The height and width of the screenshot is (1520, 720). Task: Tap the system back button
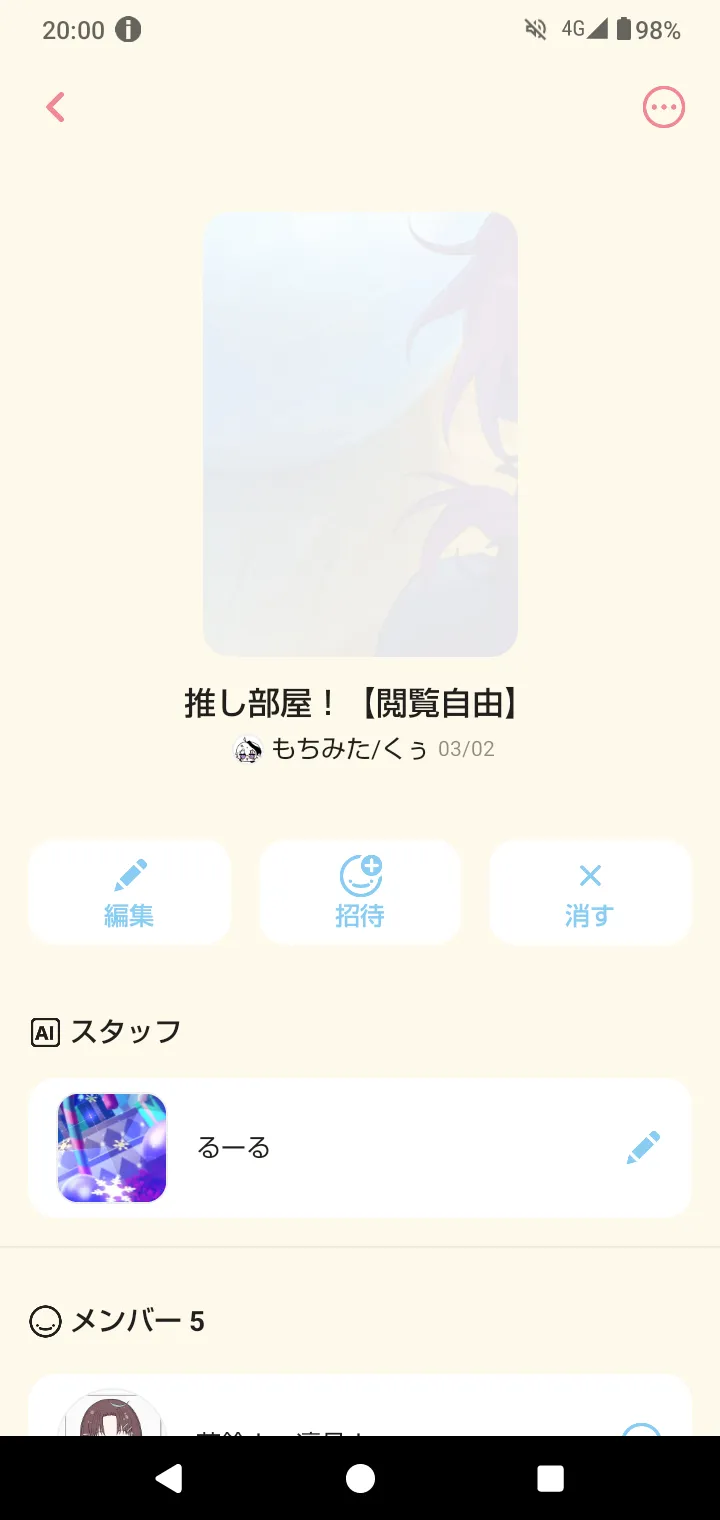coord(170,1478)
